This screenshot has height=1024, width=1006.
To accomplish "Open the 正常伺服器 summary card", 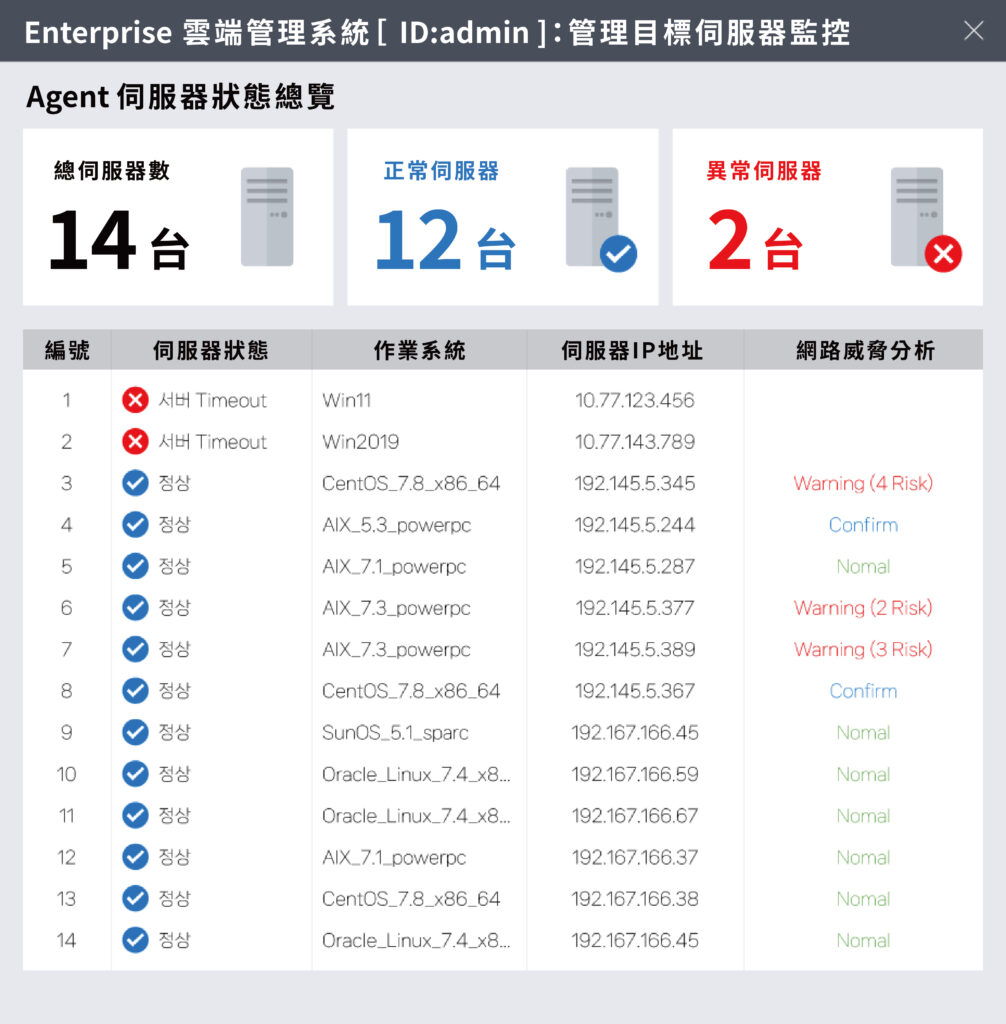I will (x=502, y=217).
